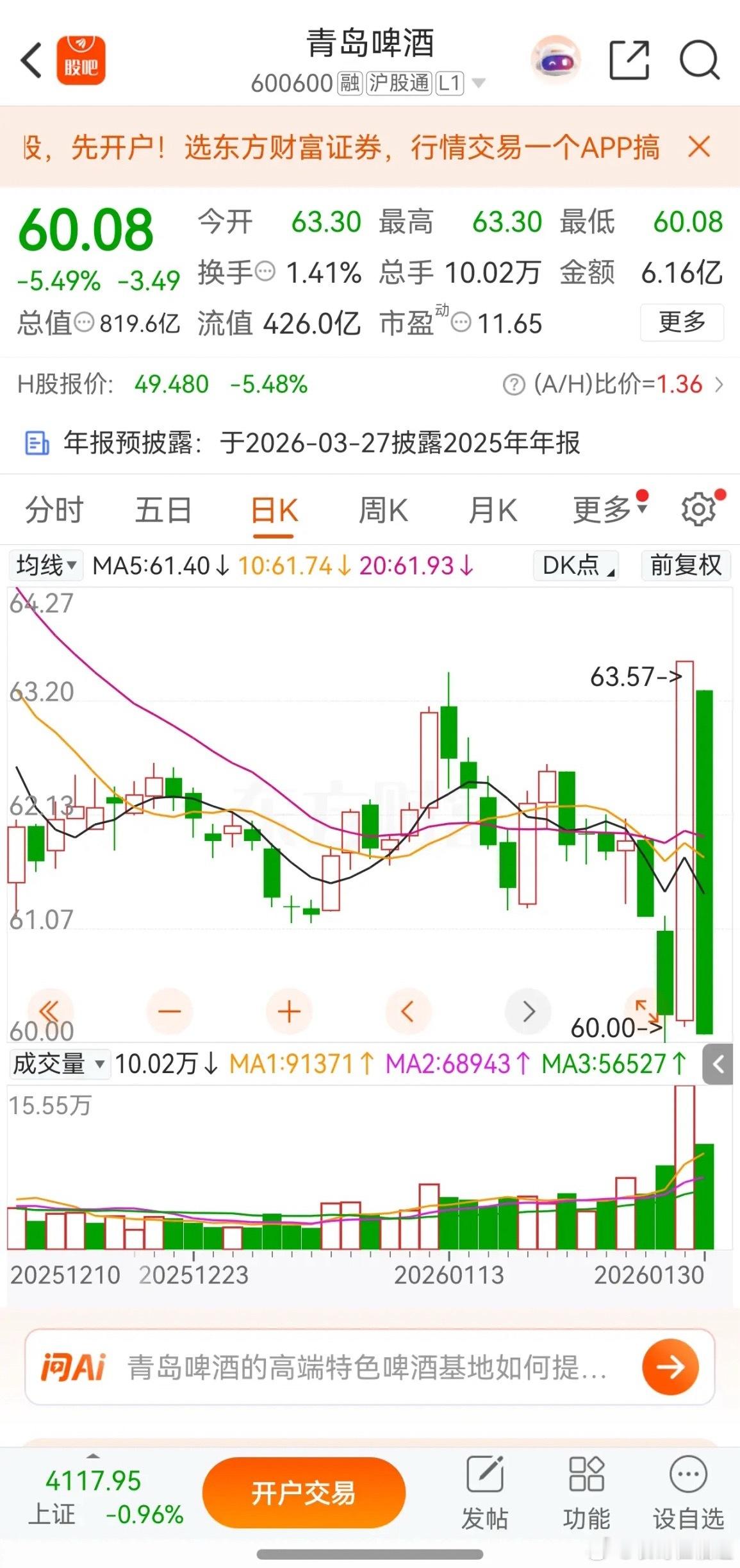740x1568 pixels.
Task: Toggle the DK点 indicator on chart
Action: click(x=575, y=565)
